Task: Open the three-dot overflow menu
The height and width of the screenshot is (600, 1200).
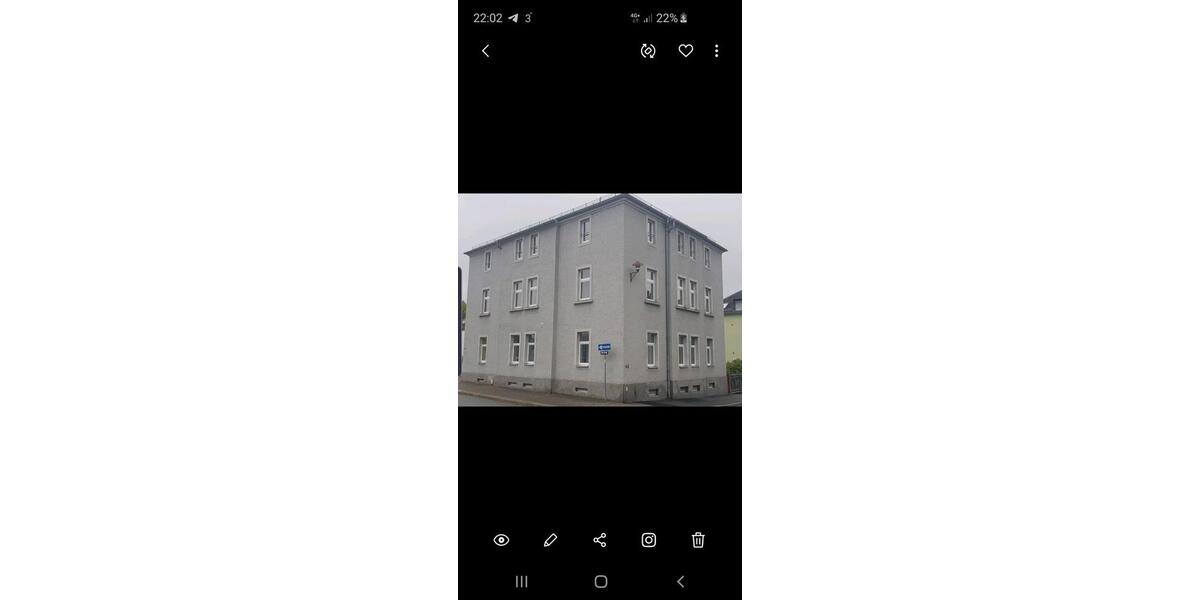Action: pyautogui.click(x=716, y=51)
